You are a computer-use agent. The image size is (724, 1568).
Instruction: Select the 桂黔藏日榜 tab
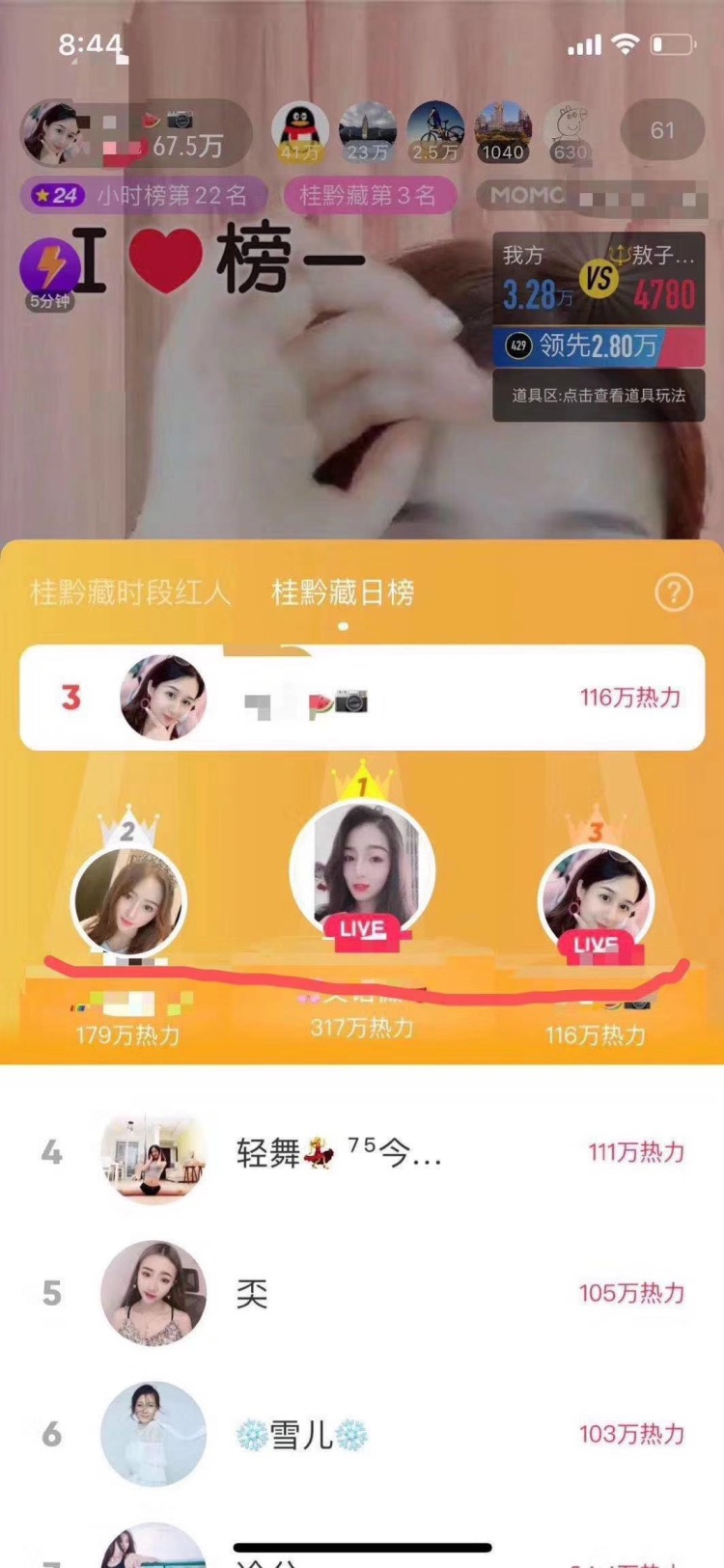pyautogui.click(x=343, y=592)
